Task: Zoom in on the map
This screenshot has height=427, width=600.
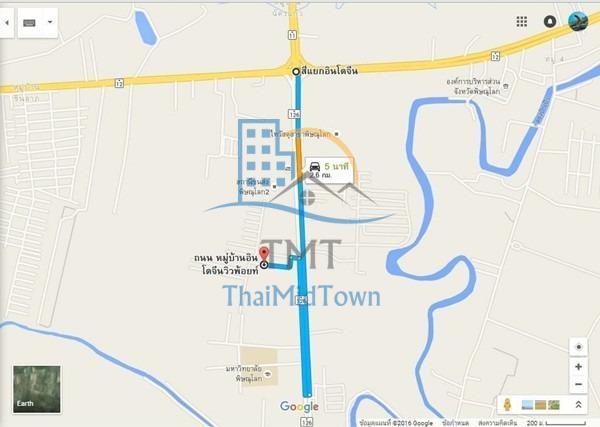Action: pos(578,367)
